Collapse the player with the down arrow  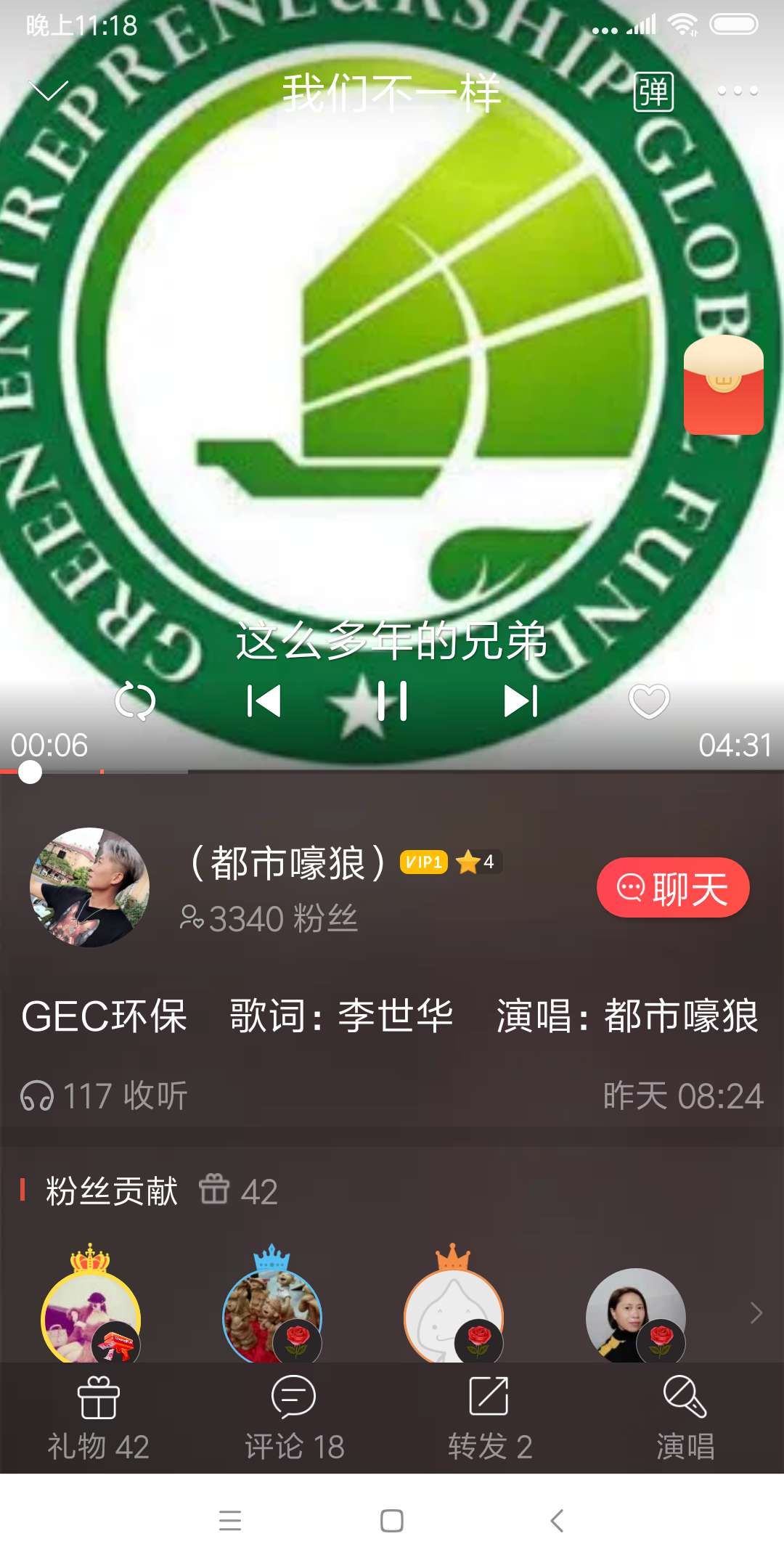click(x=48, y=91)
